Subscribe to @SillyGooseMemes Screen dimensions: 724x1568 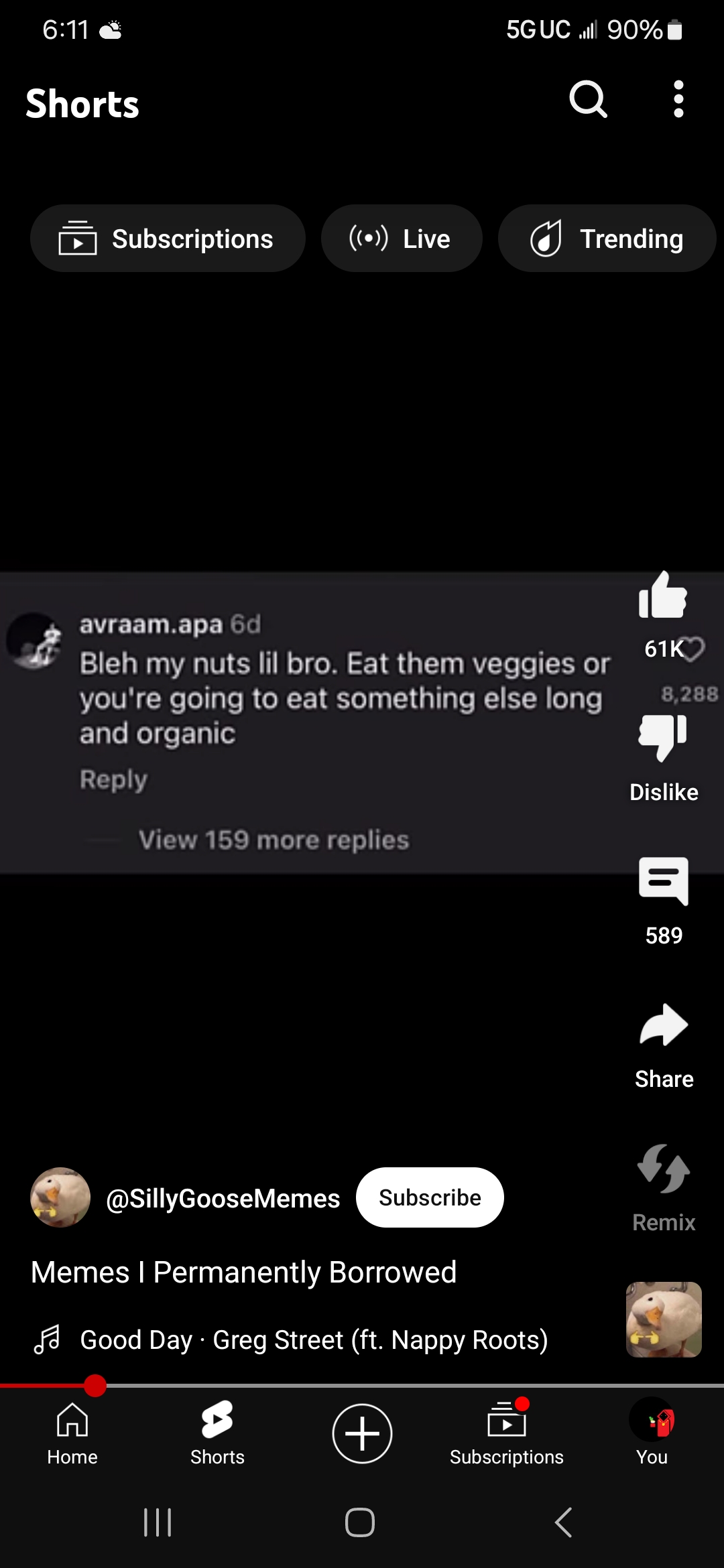[x=430, y=1197]
